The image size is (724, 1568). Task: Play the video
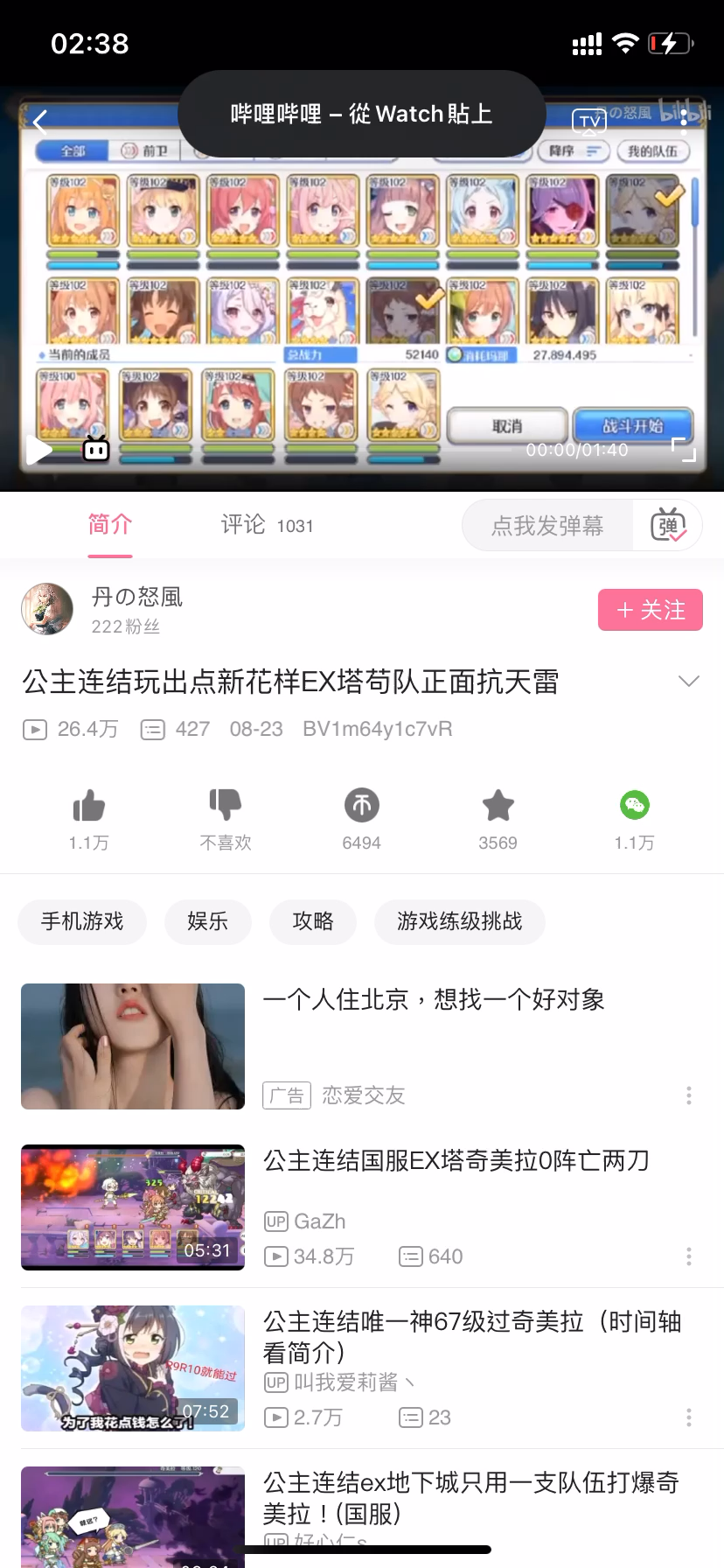tap(38, 450)
